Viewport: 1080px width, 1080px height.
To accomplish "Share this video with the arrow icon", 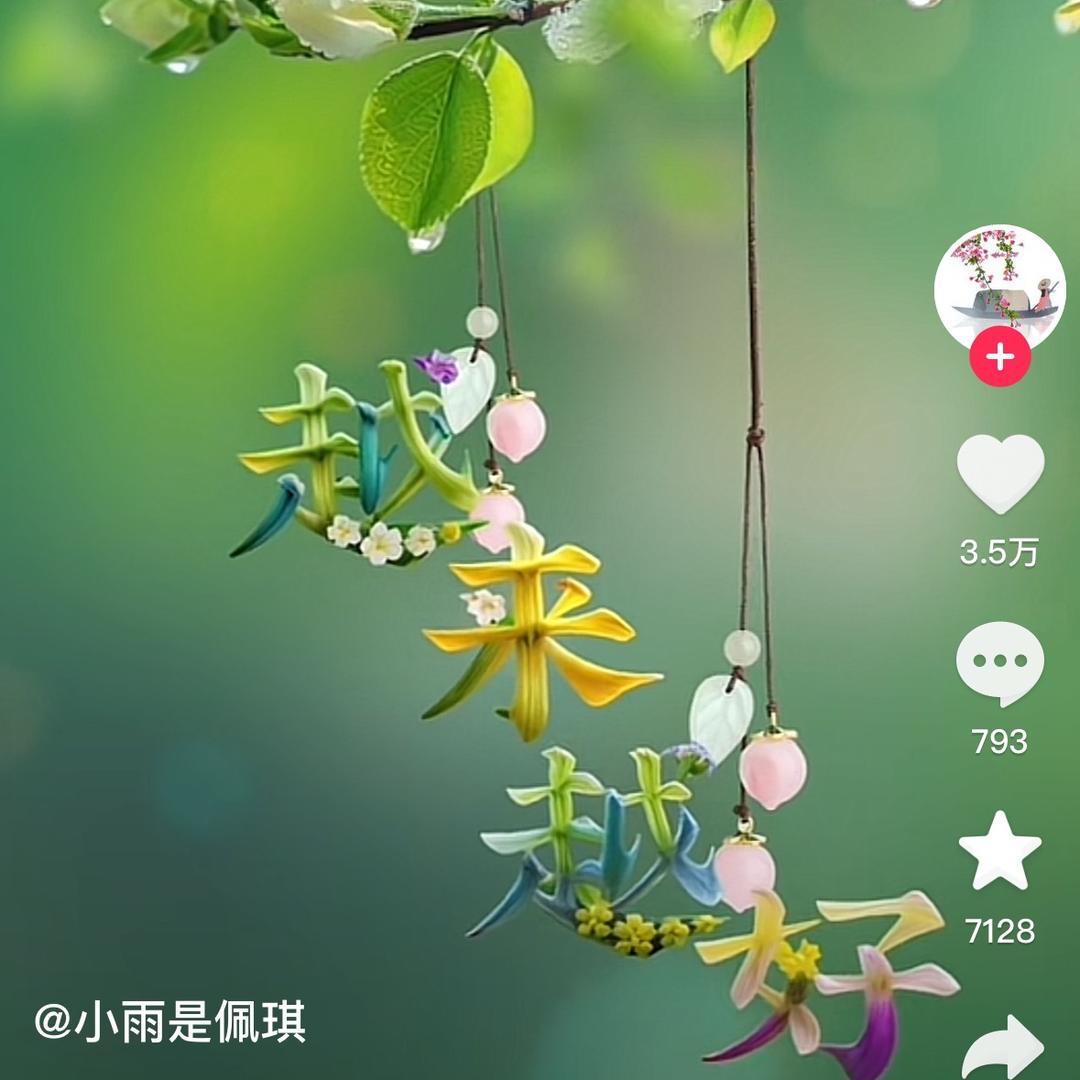I will (x=1002, y=1048).
